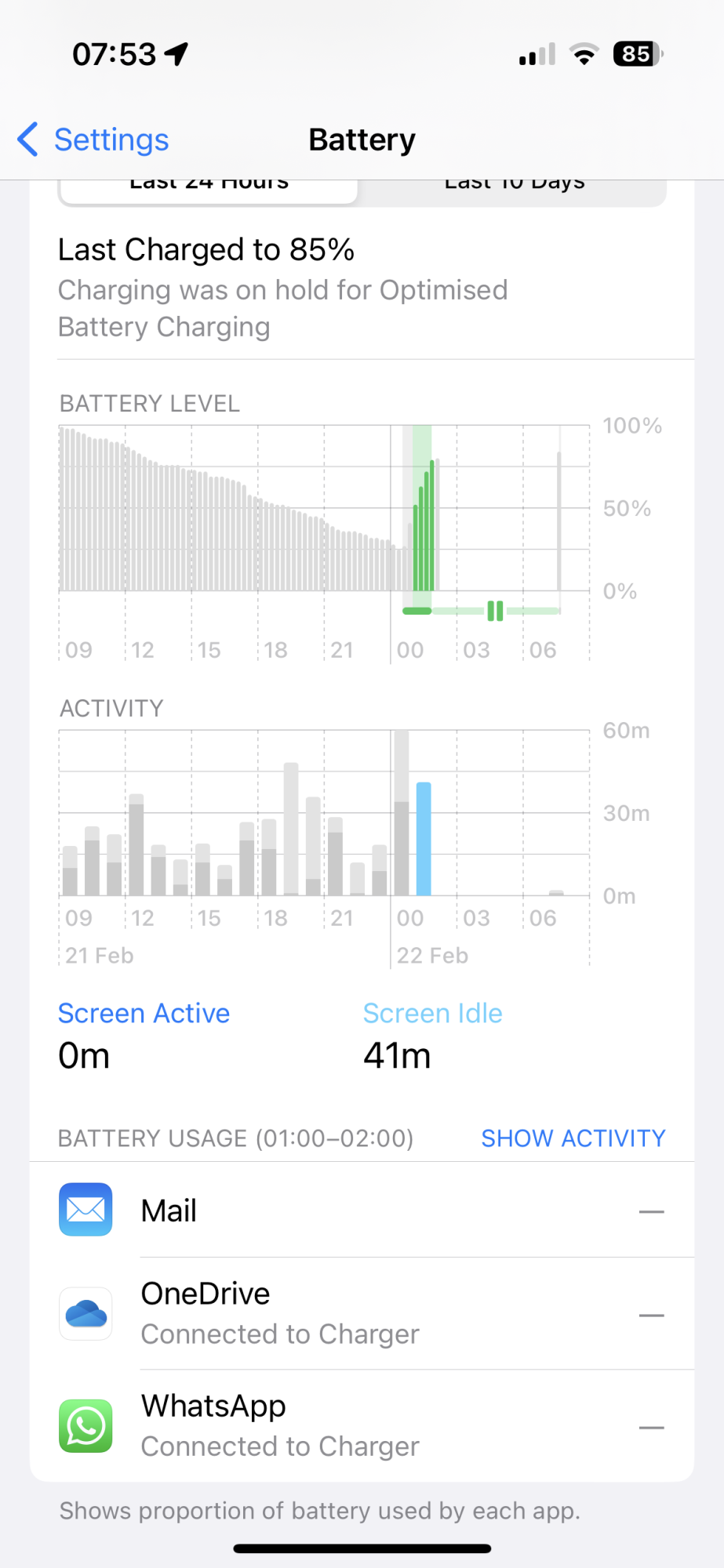Screen dimensions: 724x1568
Task: Select the blue 01:00 activity bar
Action: point(424,839)
